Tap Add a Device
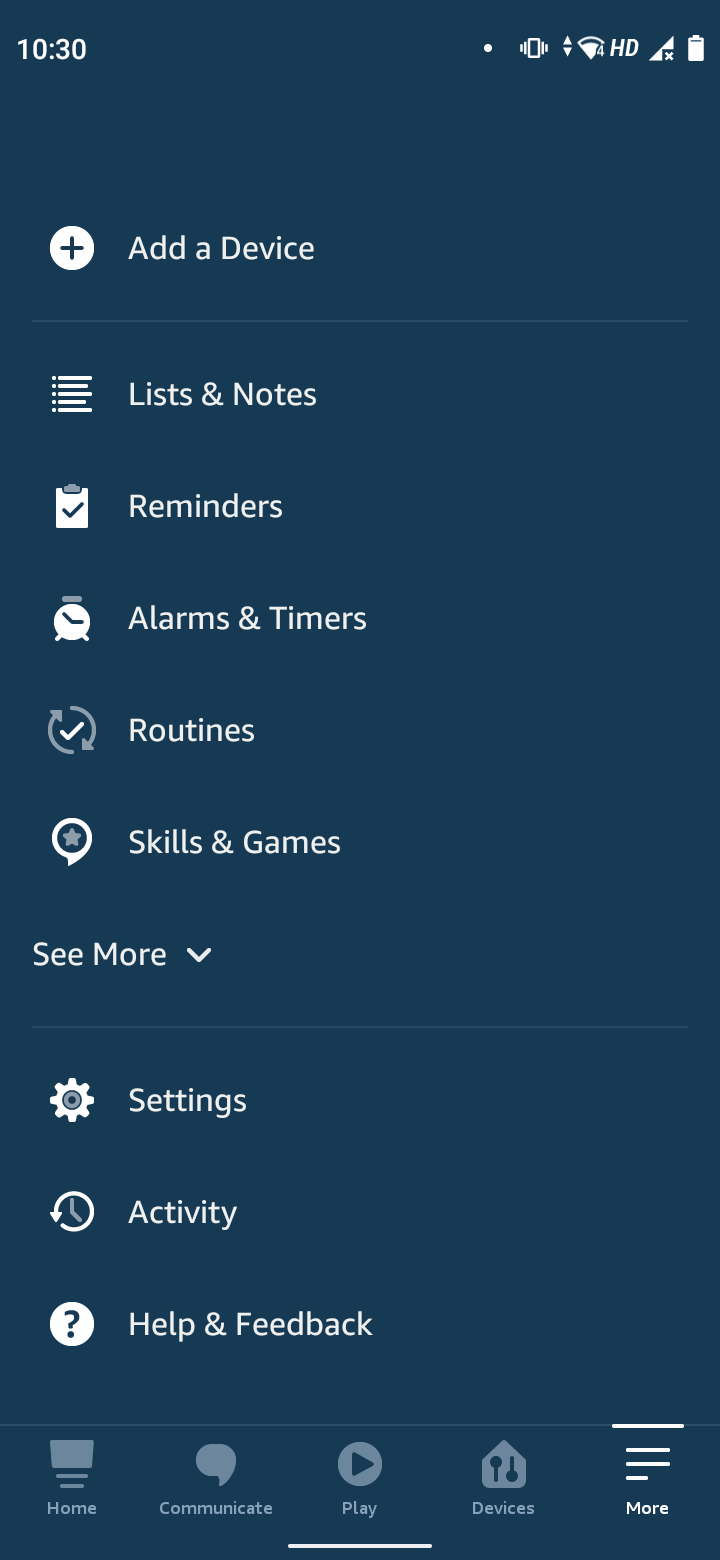The height and width of the screenshot is (1560, 720). tap(221, 247)
